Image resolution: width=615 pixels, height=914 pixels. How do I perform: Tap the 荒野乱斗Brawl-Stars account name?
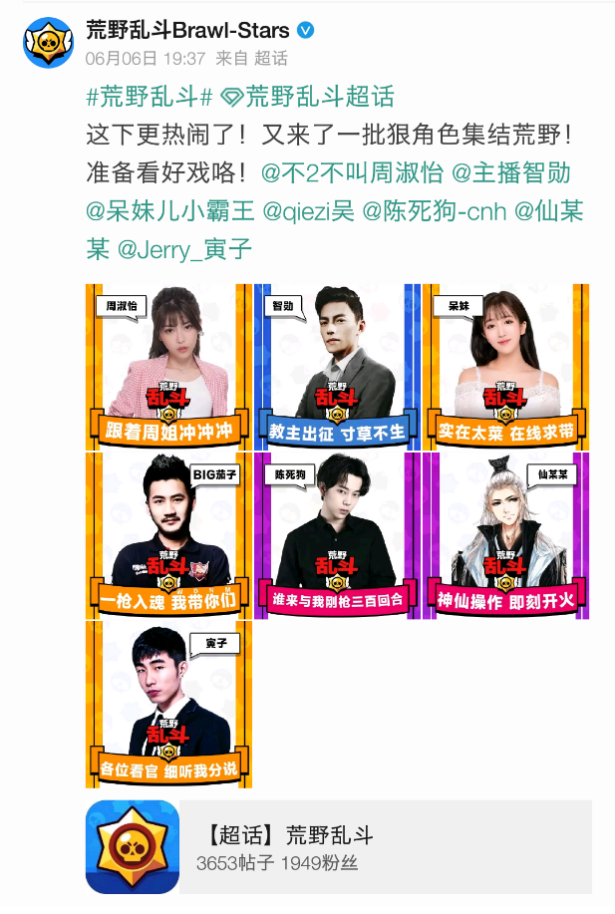188,30
